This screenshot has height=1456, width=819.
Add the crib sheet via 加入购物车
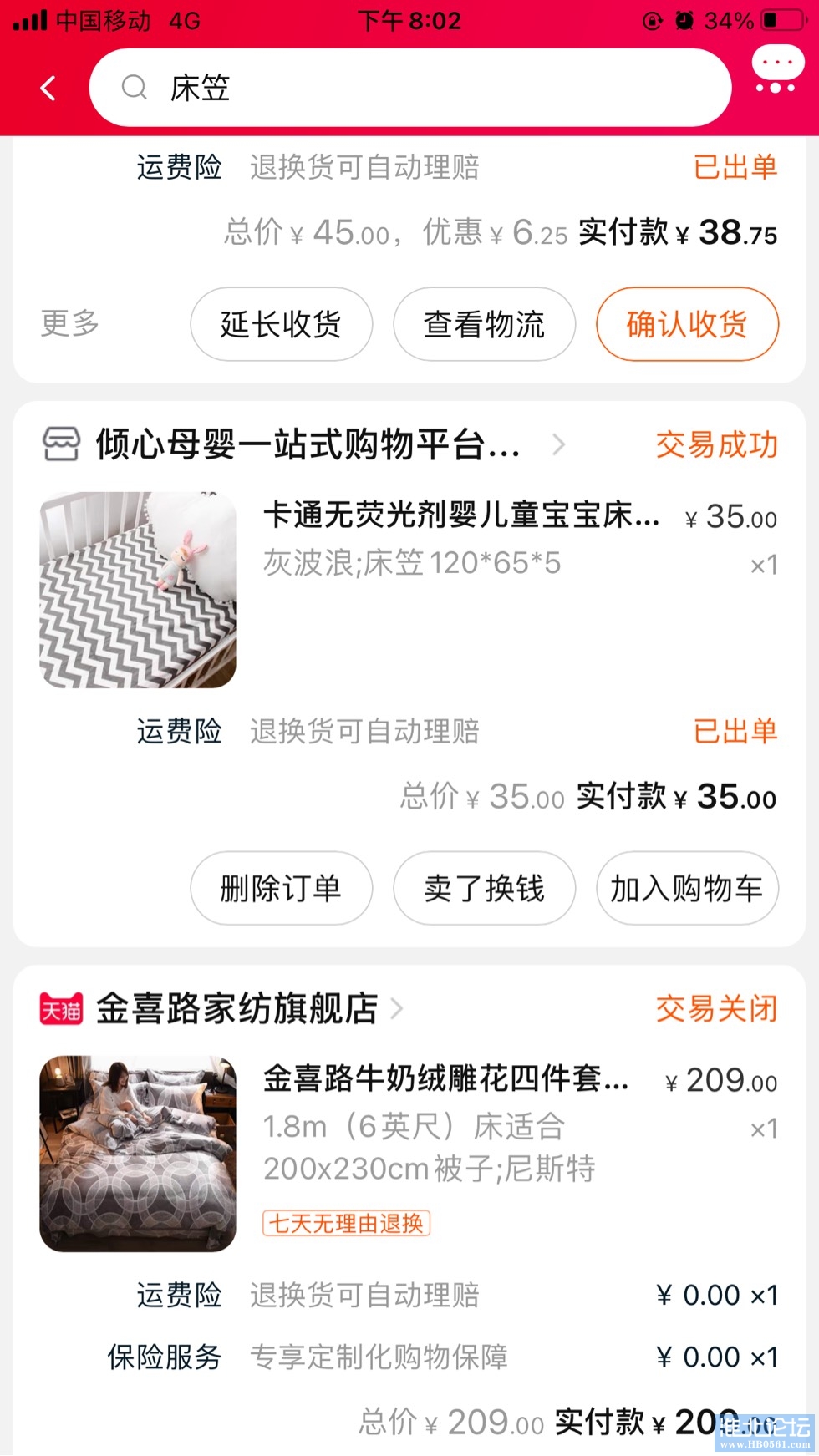point(687,888)
